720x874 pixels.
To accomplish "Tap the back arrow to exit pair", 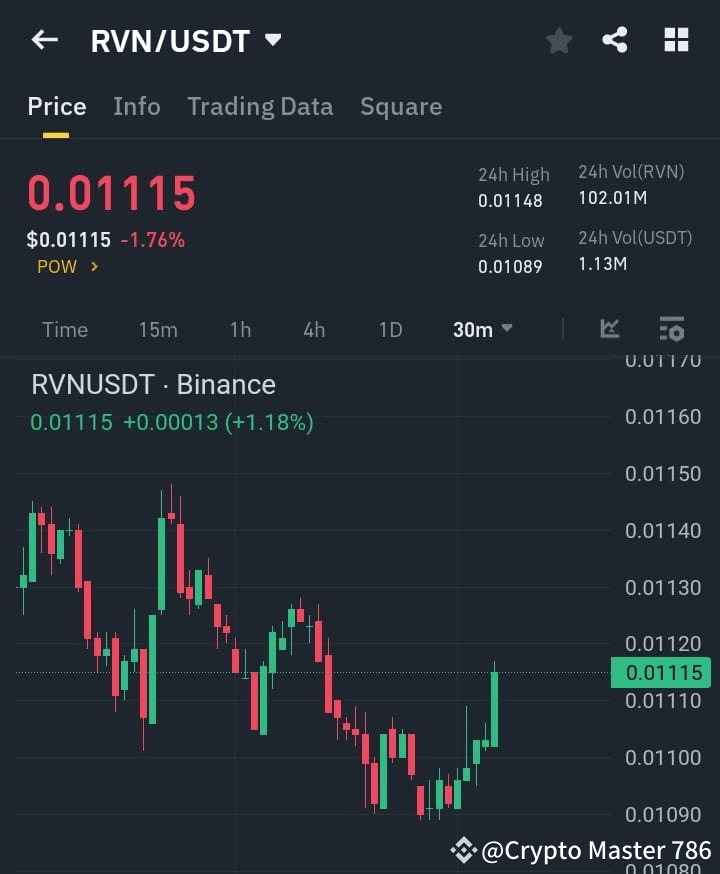I will coord(43,40).
